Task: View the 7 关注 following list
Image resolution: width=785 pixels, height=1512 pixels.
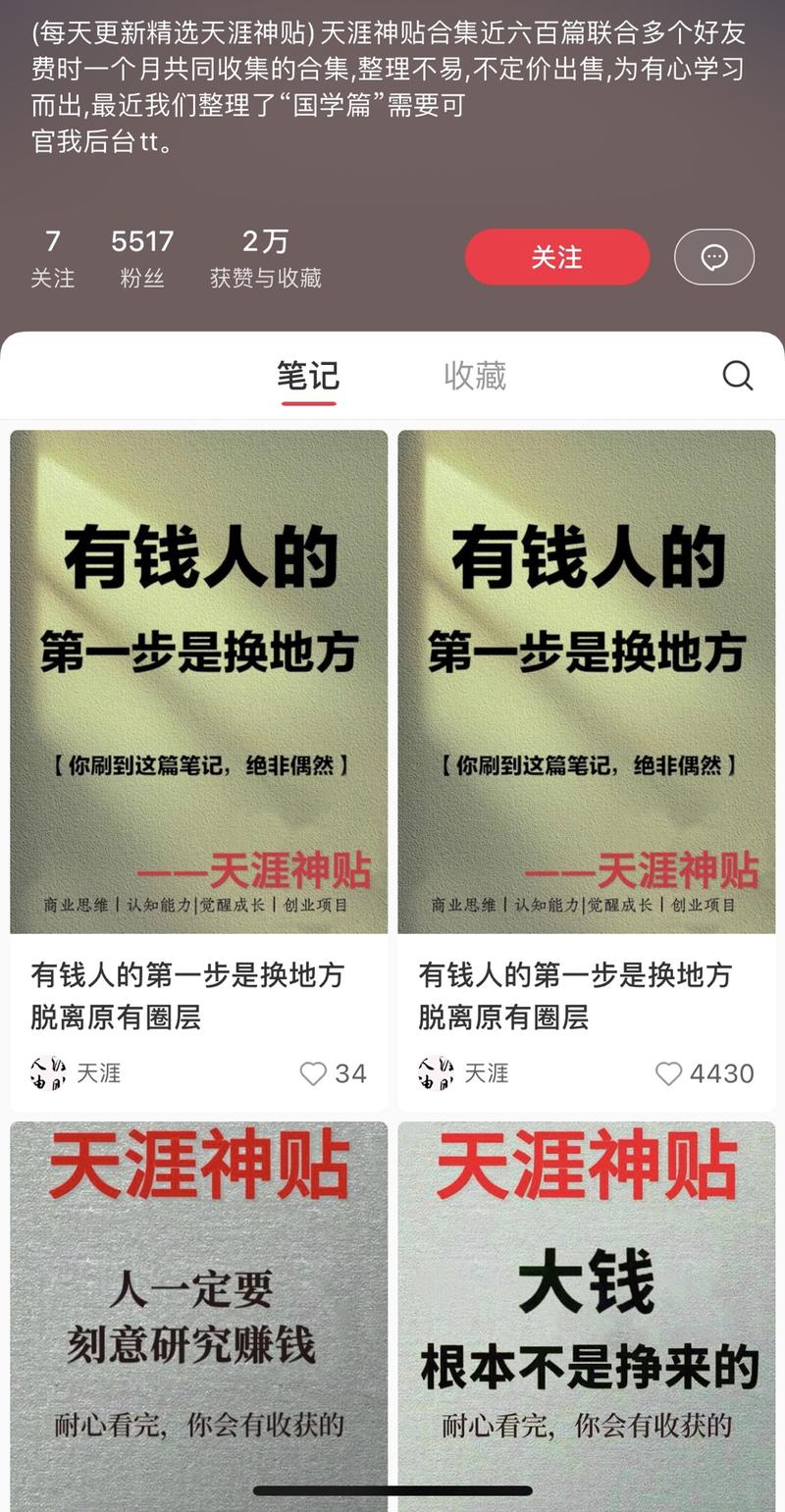Action: tap(52, 256)
